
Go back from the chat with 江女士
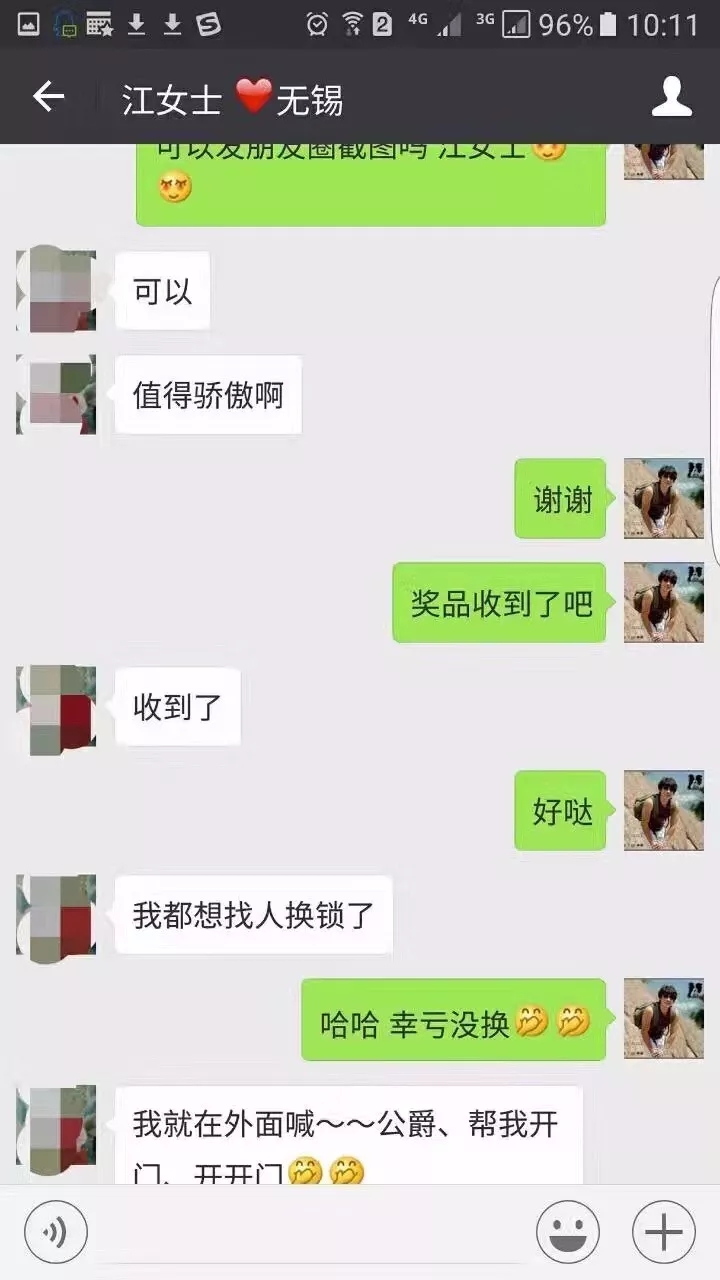coord(48,97)
